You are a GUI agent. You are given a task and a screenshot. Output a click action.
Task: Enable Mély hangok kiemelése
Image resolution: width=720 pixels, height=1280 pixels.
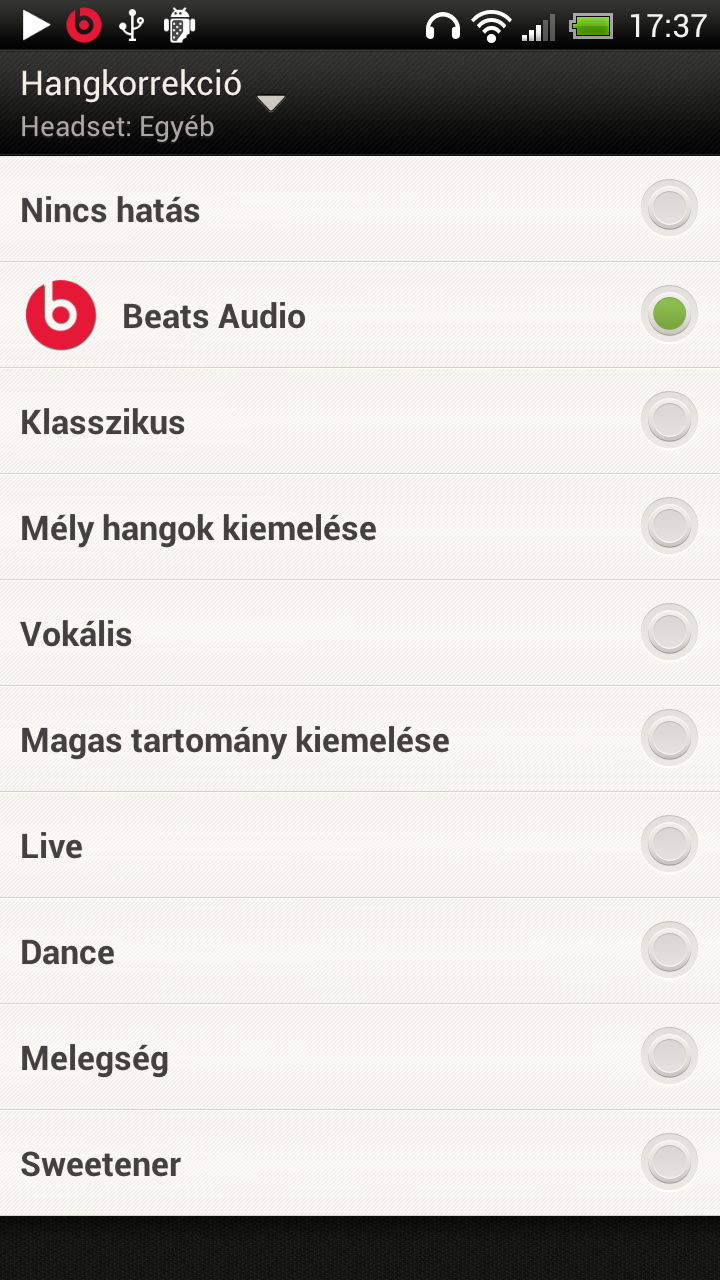coord(669,527)
